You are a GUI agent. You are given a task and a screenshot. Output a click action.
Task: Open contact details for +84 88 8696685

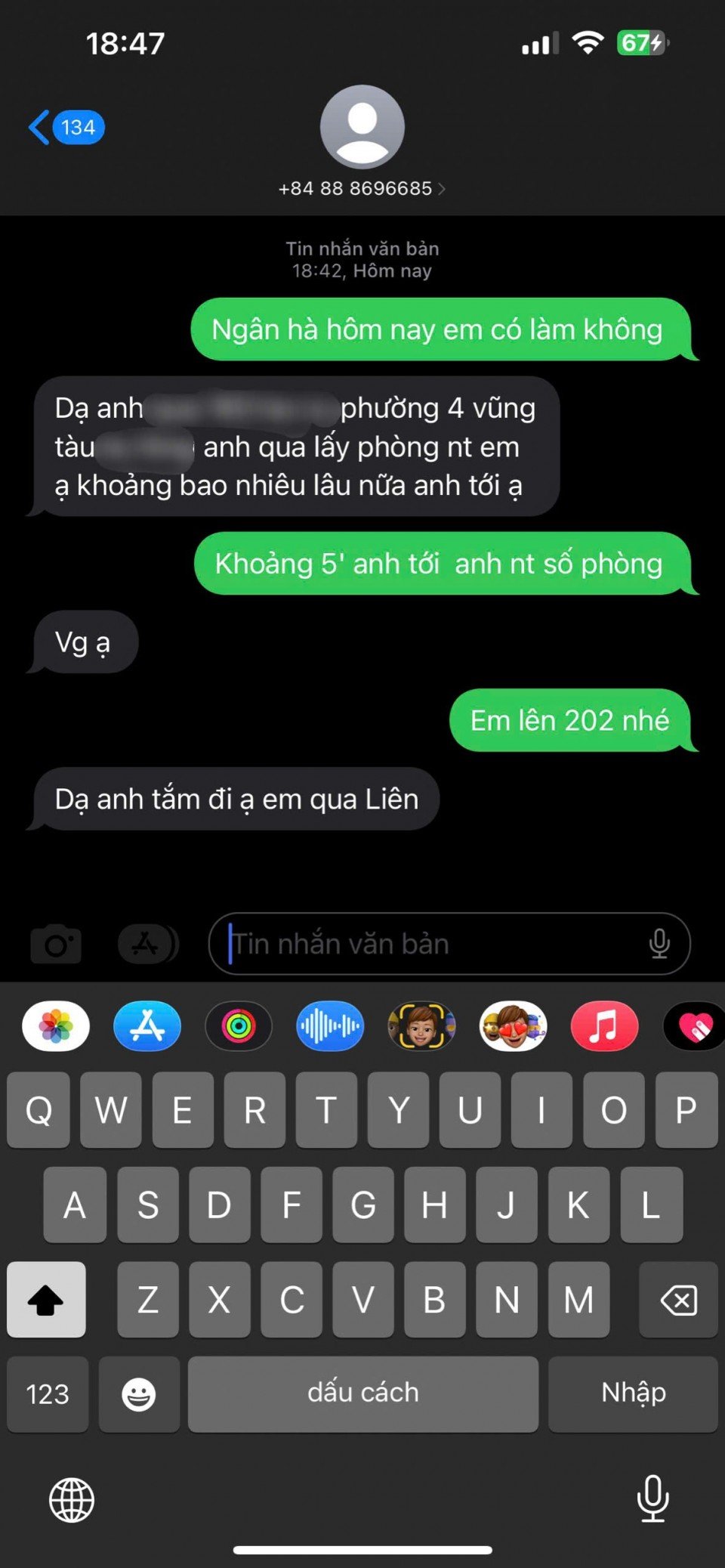point(362,188)
